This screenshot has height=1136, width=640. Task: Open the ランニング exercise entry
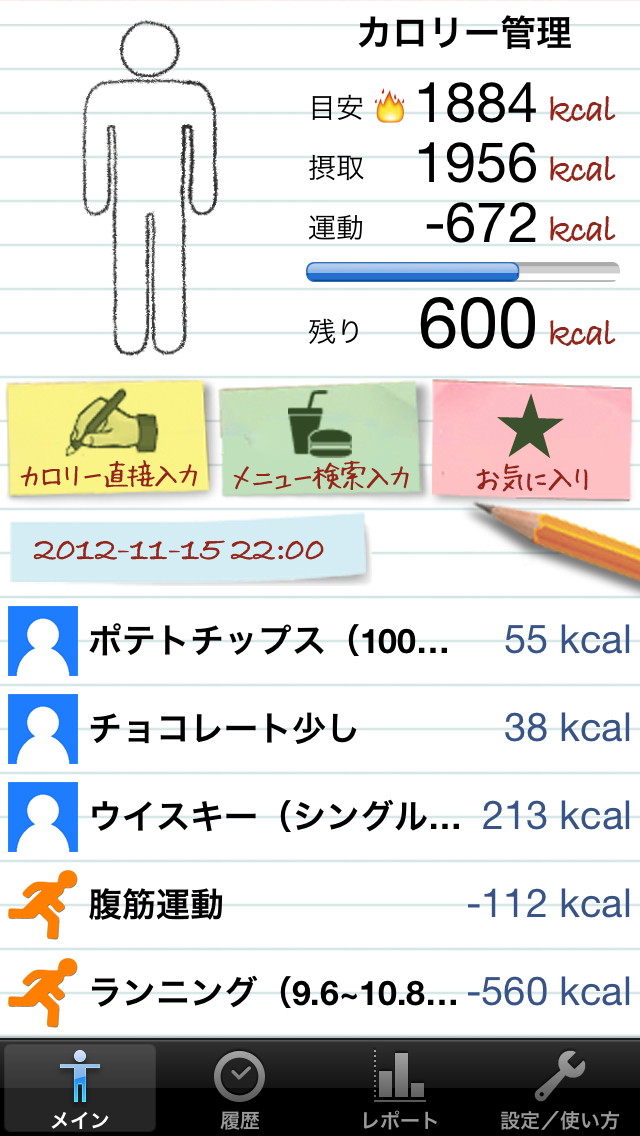click(320, 992)
